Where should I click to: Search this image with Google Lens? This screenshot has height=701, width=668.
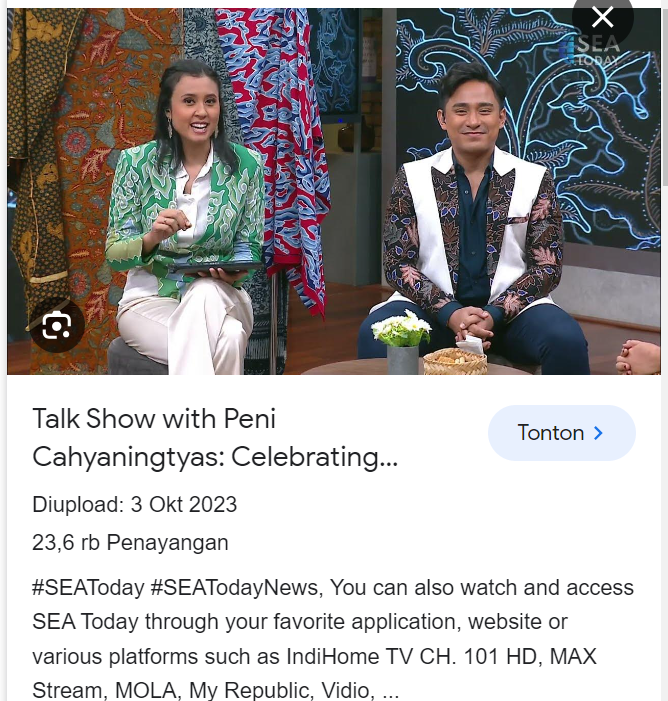57,325
